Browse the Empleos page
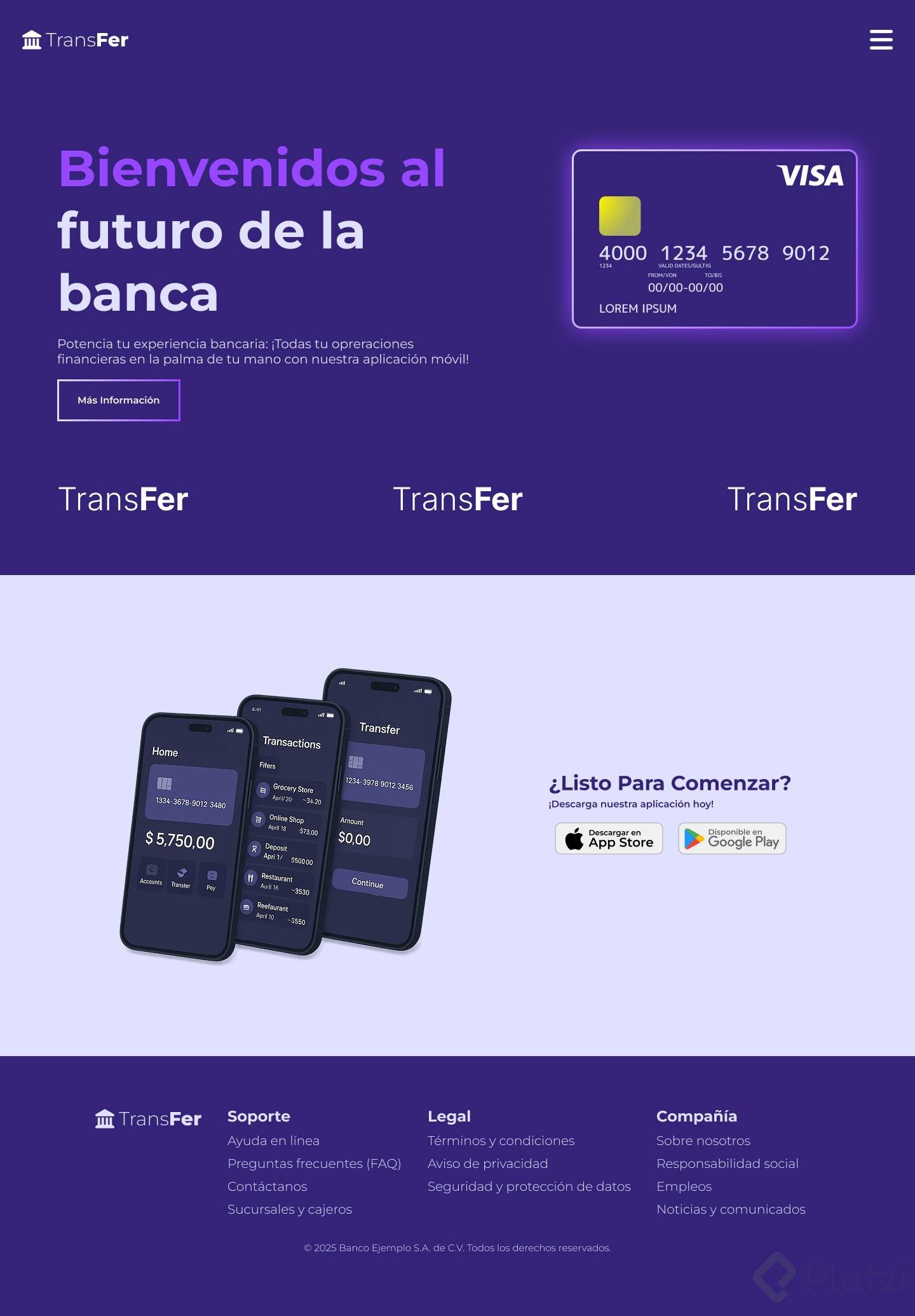This screenshot has width=915, height=1316. tap(684, 1186)
